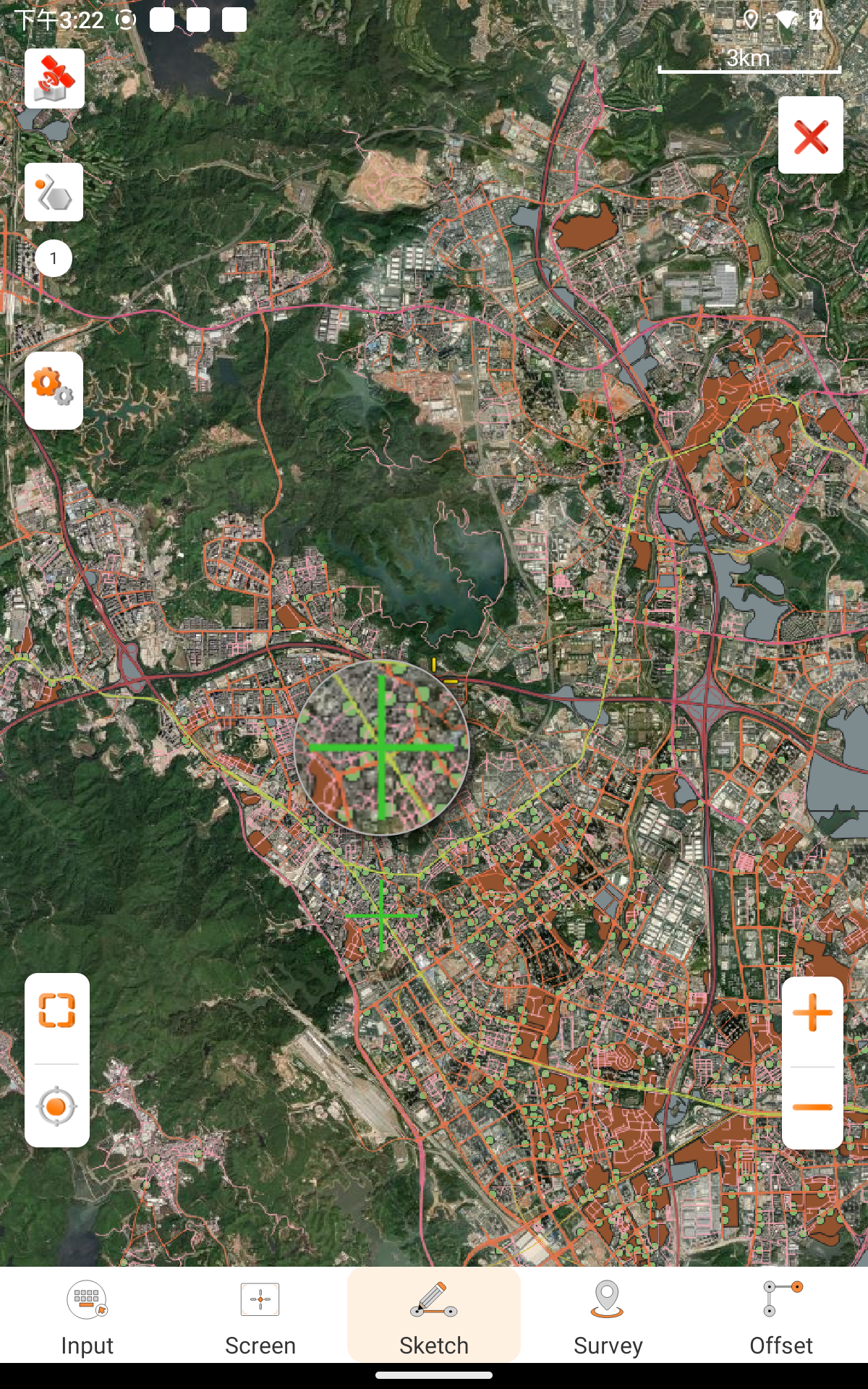Tap the point count badge showing 1
868x1389 pixels.
coord(54,258)
